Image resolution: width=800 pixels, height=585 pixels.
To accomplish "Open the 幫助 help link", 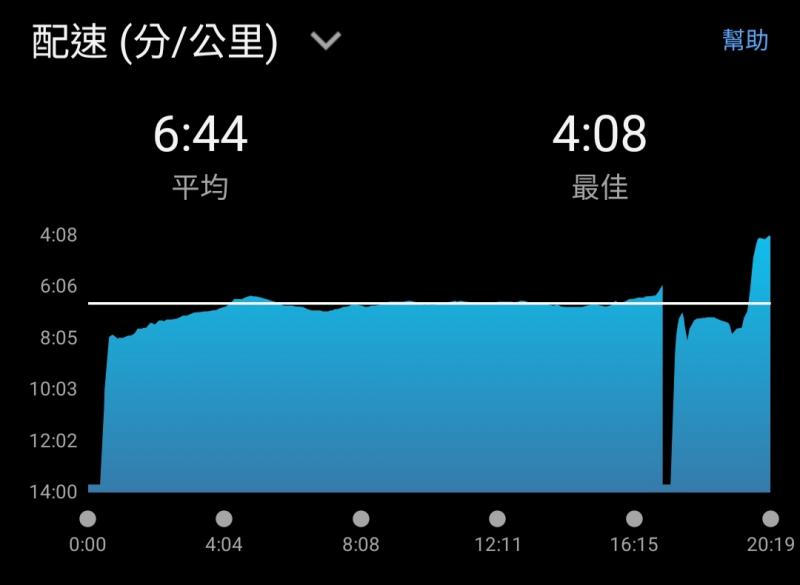I will (x=745, y=40).
